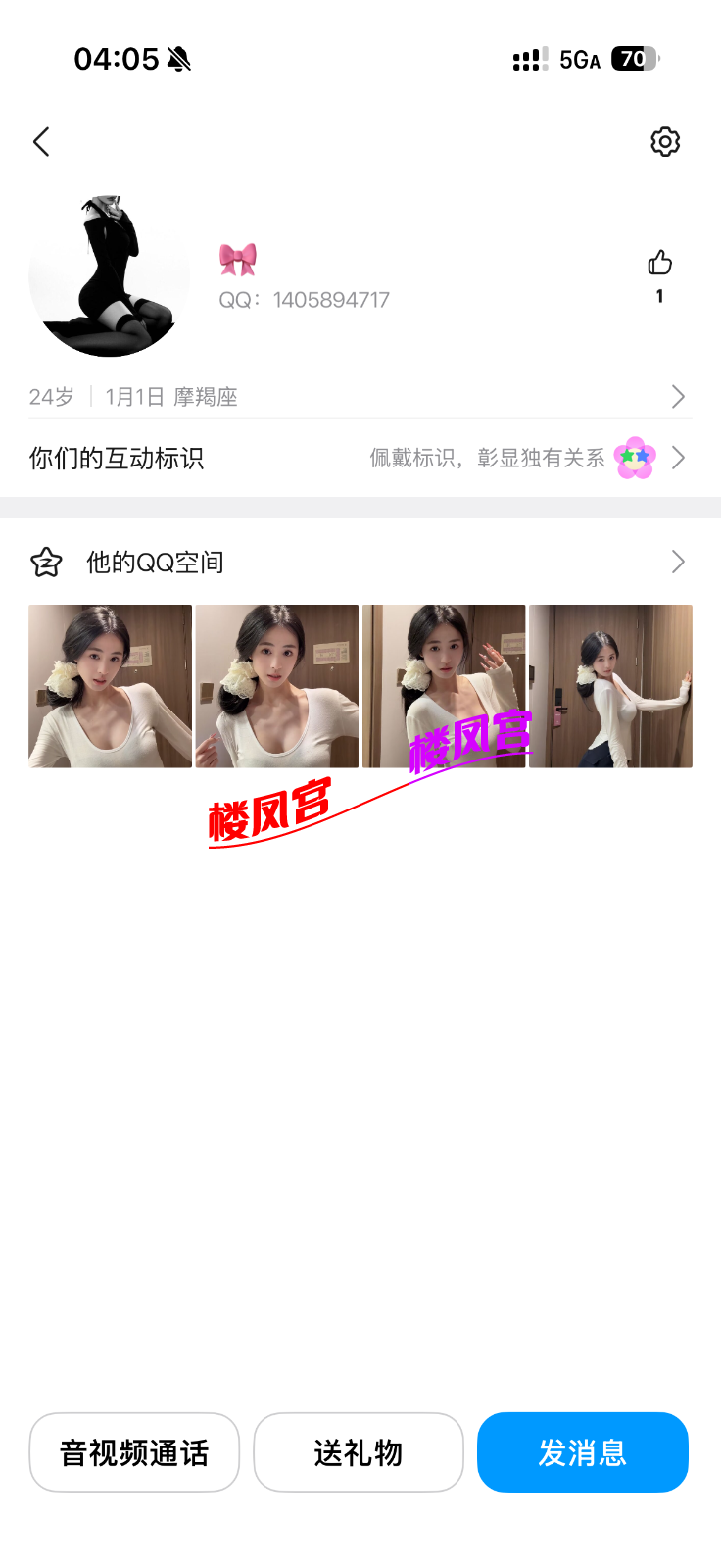Open the settings gear icon
721x1568 pixels.
tap(665, 142)
